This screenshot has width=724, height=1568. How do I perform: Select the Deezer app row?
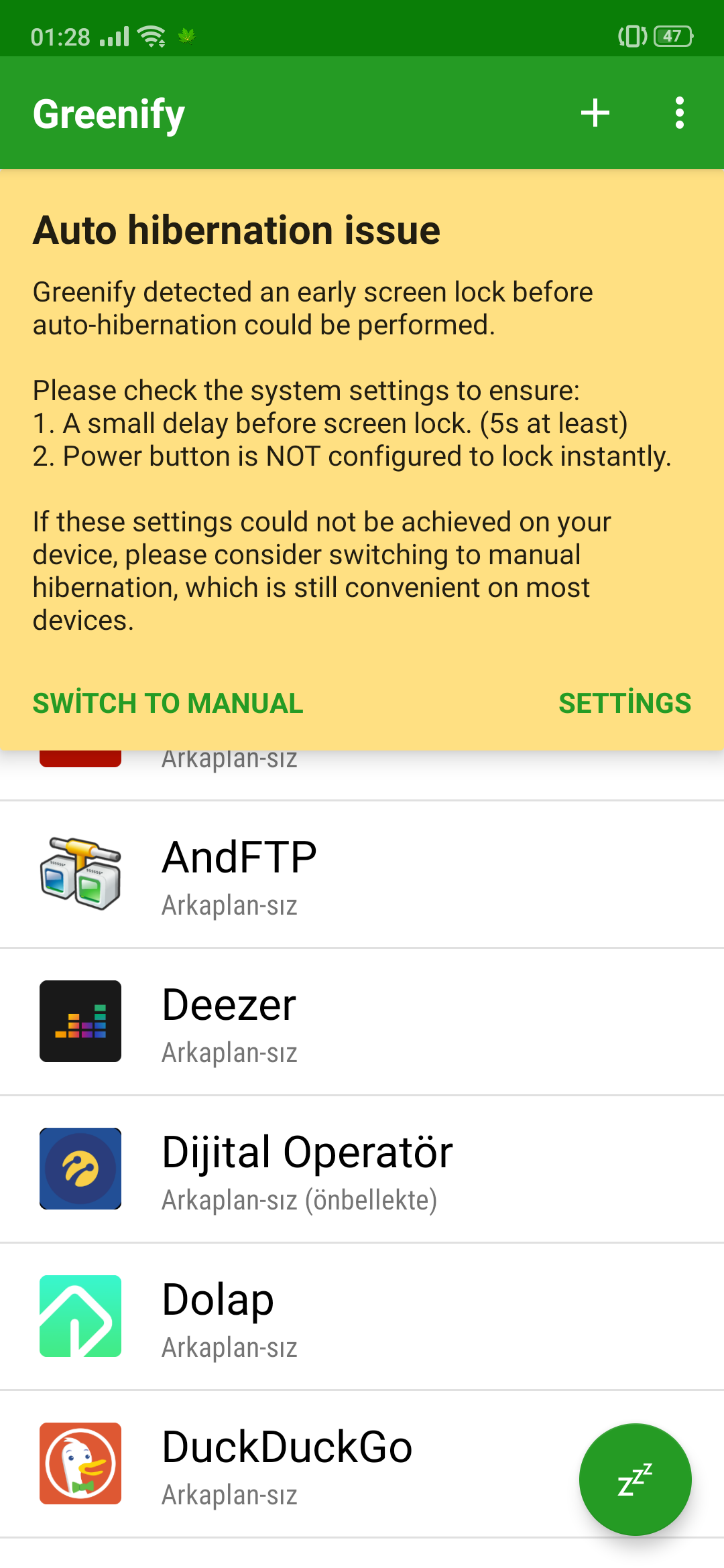coord(362,1022)
